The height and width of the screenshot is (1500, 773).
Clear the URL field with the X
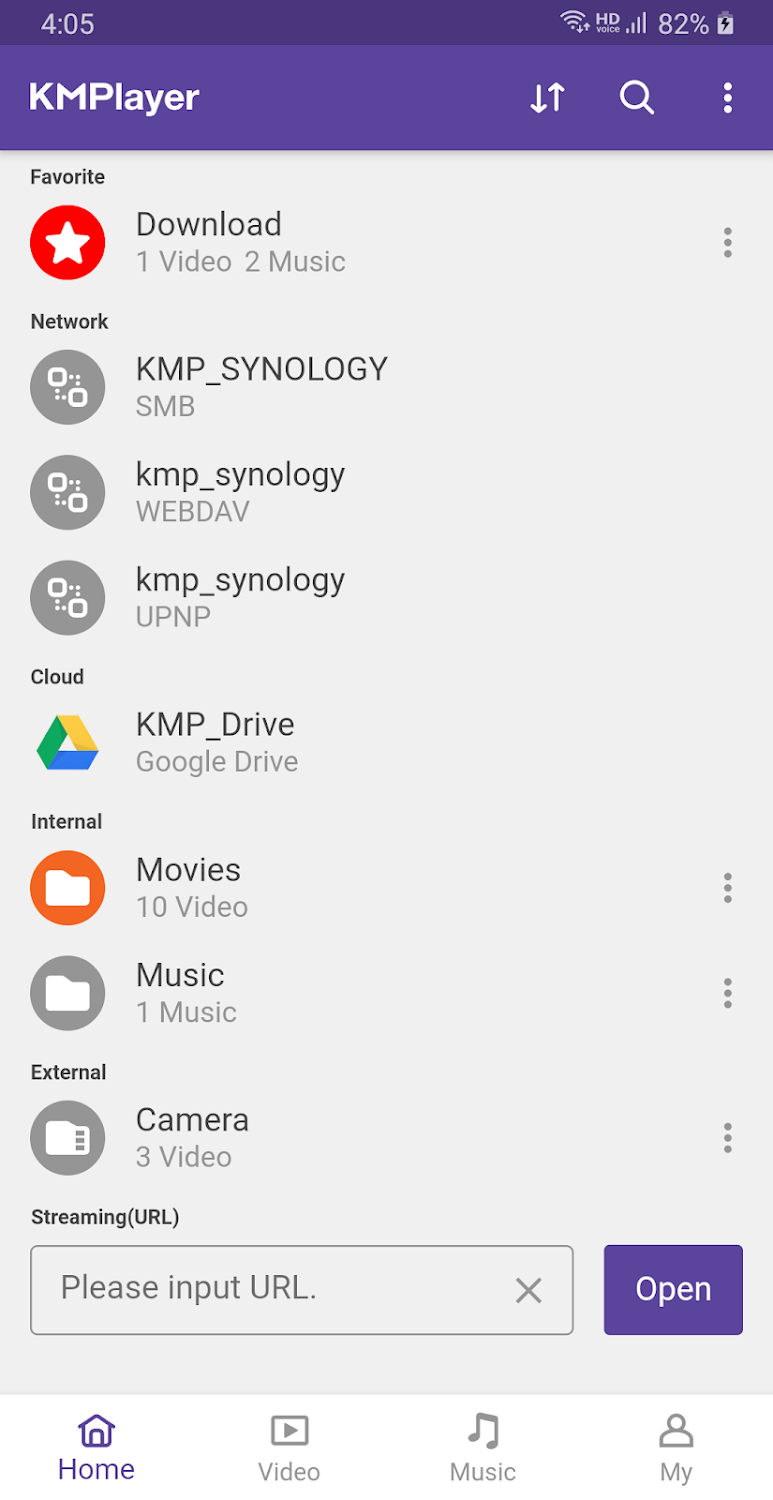coord(528,1291)
